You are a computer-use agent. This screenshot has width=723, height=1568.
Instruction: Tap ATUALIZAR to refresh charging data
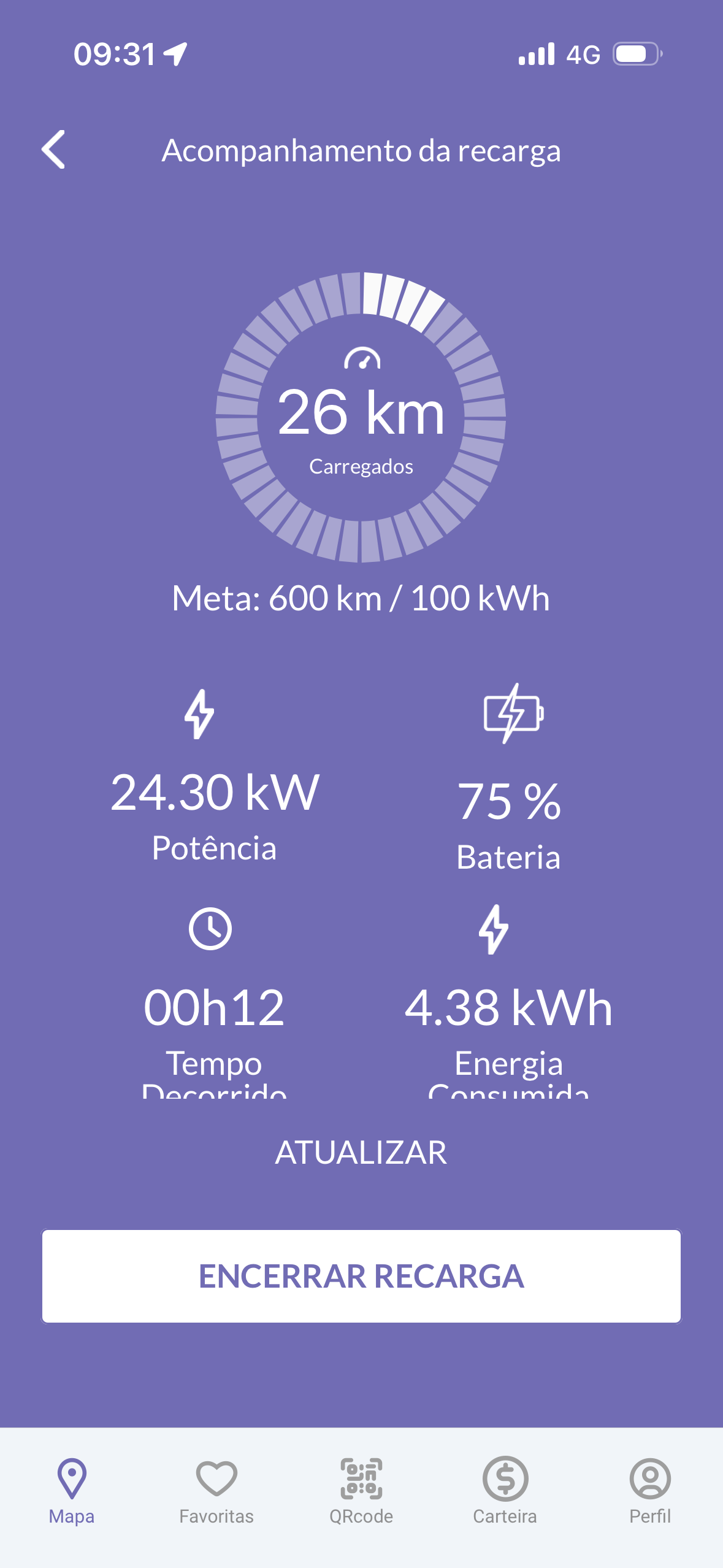[x=361, y=1152]
